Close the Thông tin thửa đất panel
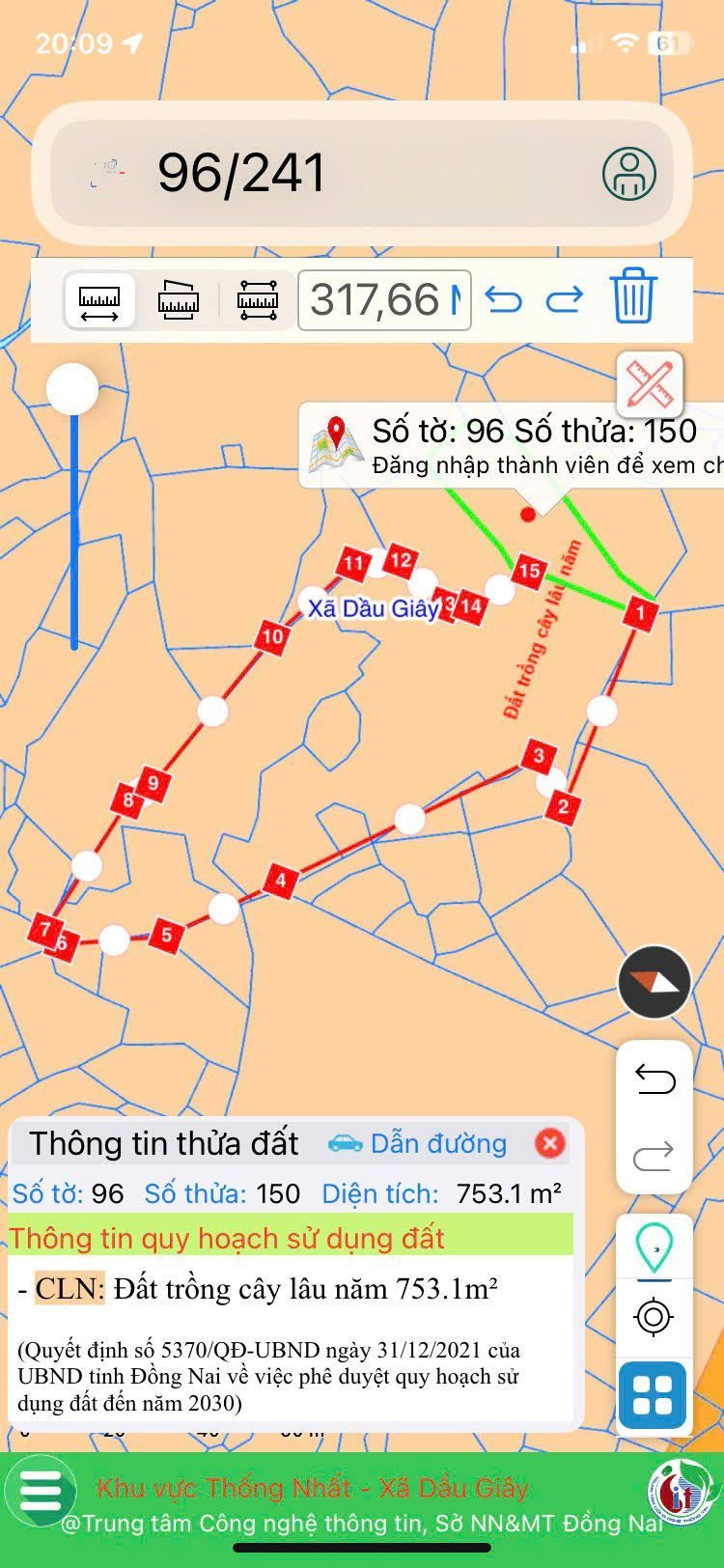Screen dimensions: 724x1568 pyautogui.click(x=550, y=1144)
